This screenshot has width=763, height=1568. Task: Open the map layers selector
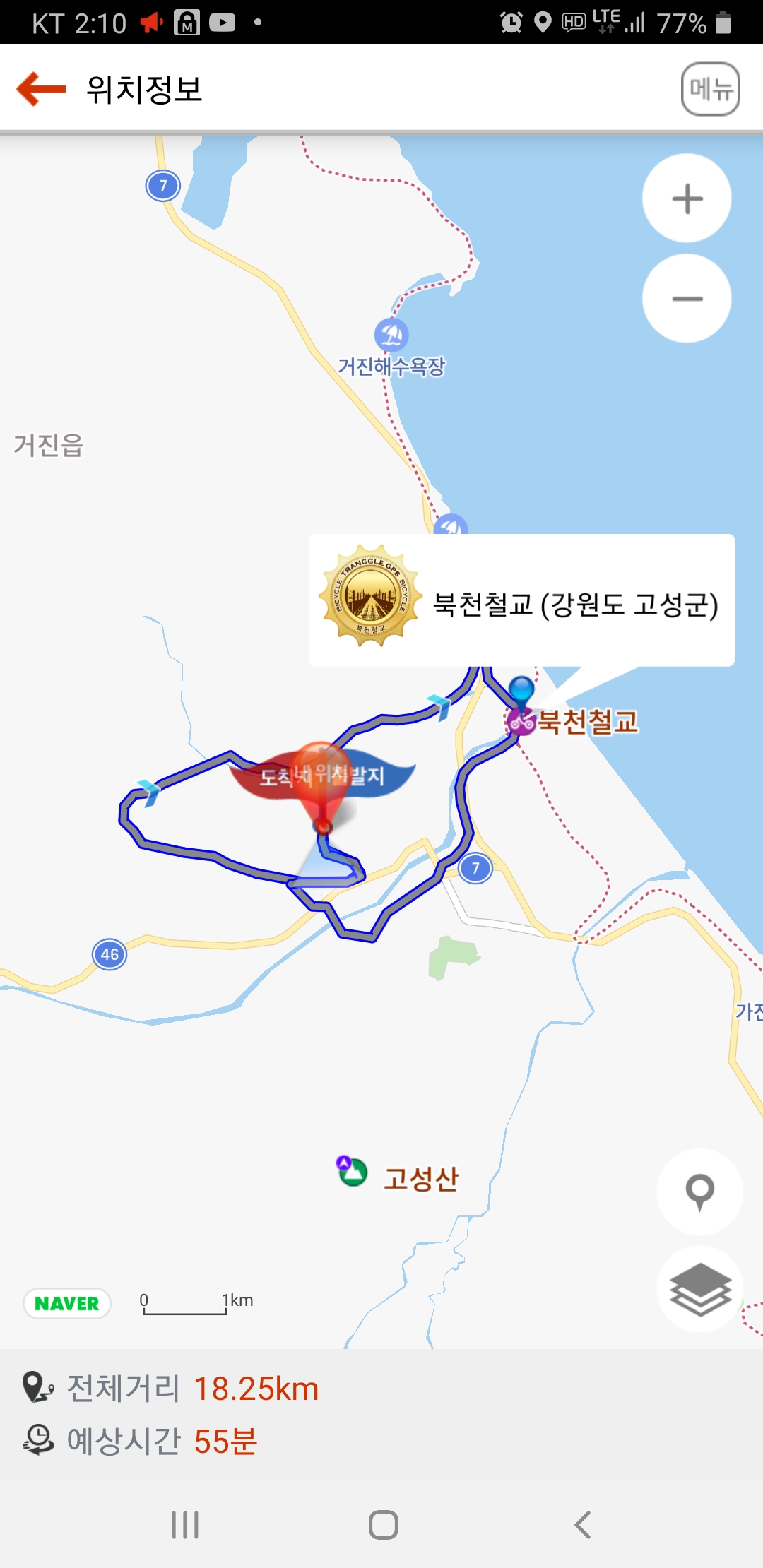(x=699, y=1290)
